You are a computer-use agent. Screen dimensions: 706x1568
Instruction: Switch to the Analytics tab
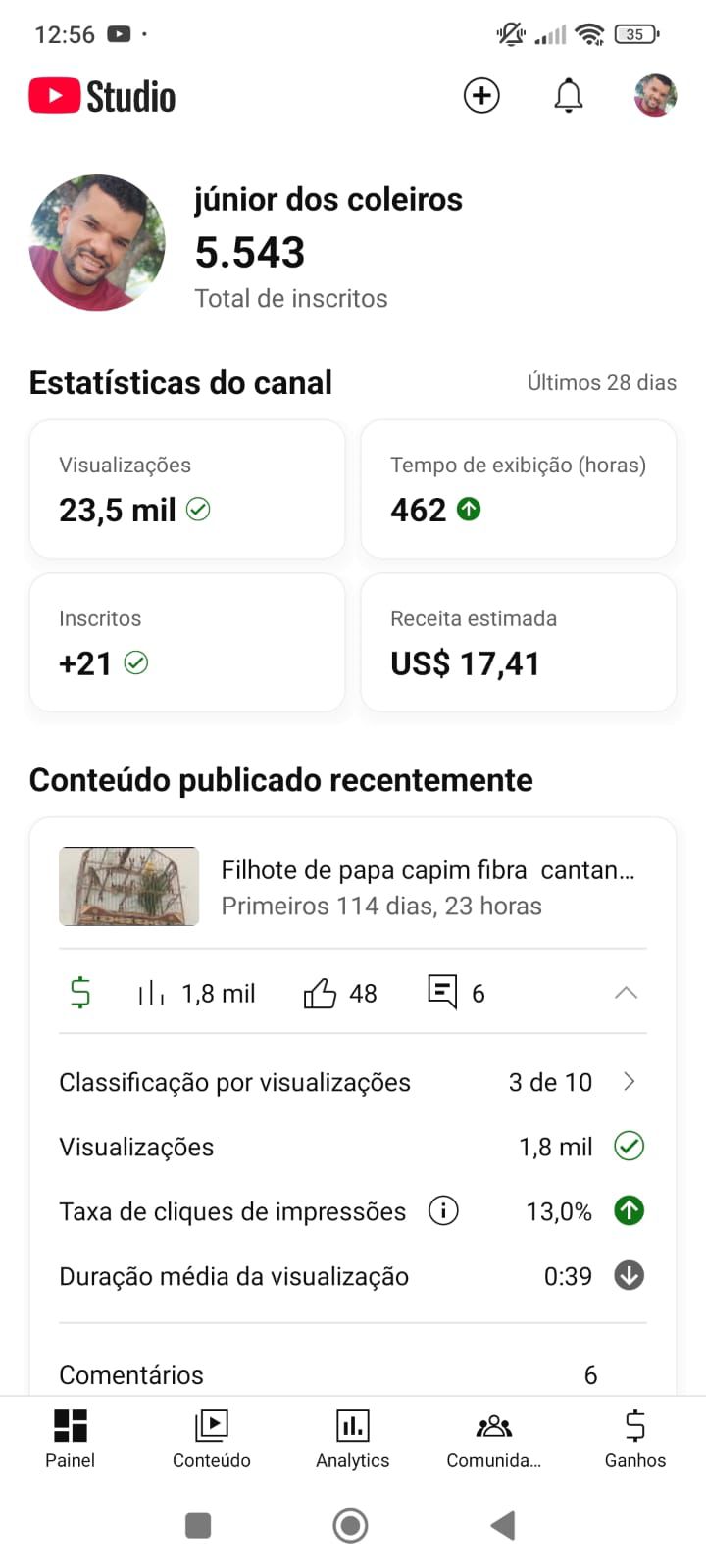(x=353, y=1439)
